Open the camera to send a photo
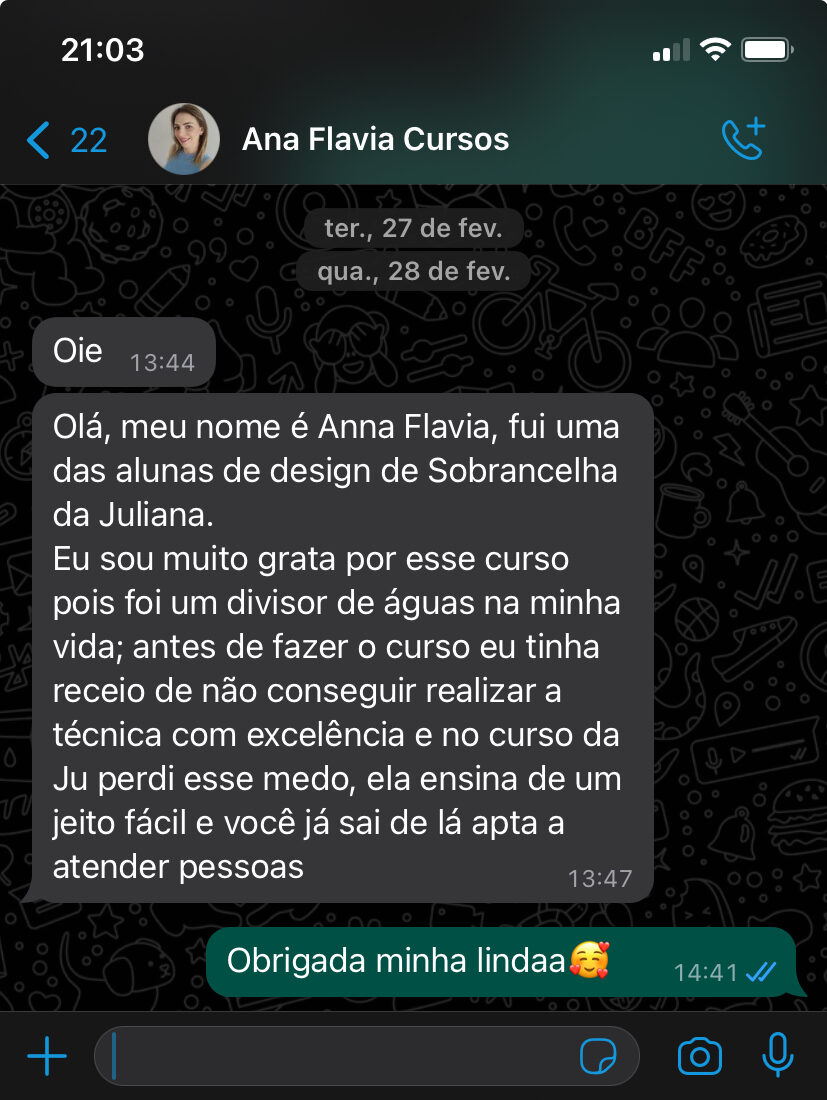Screen dimensions: 827x1100 click(699, 1056)
